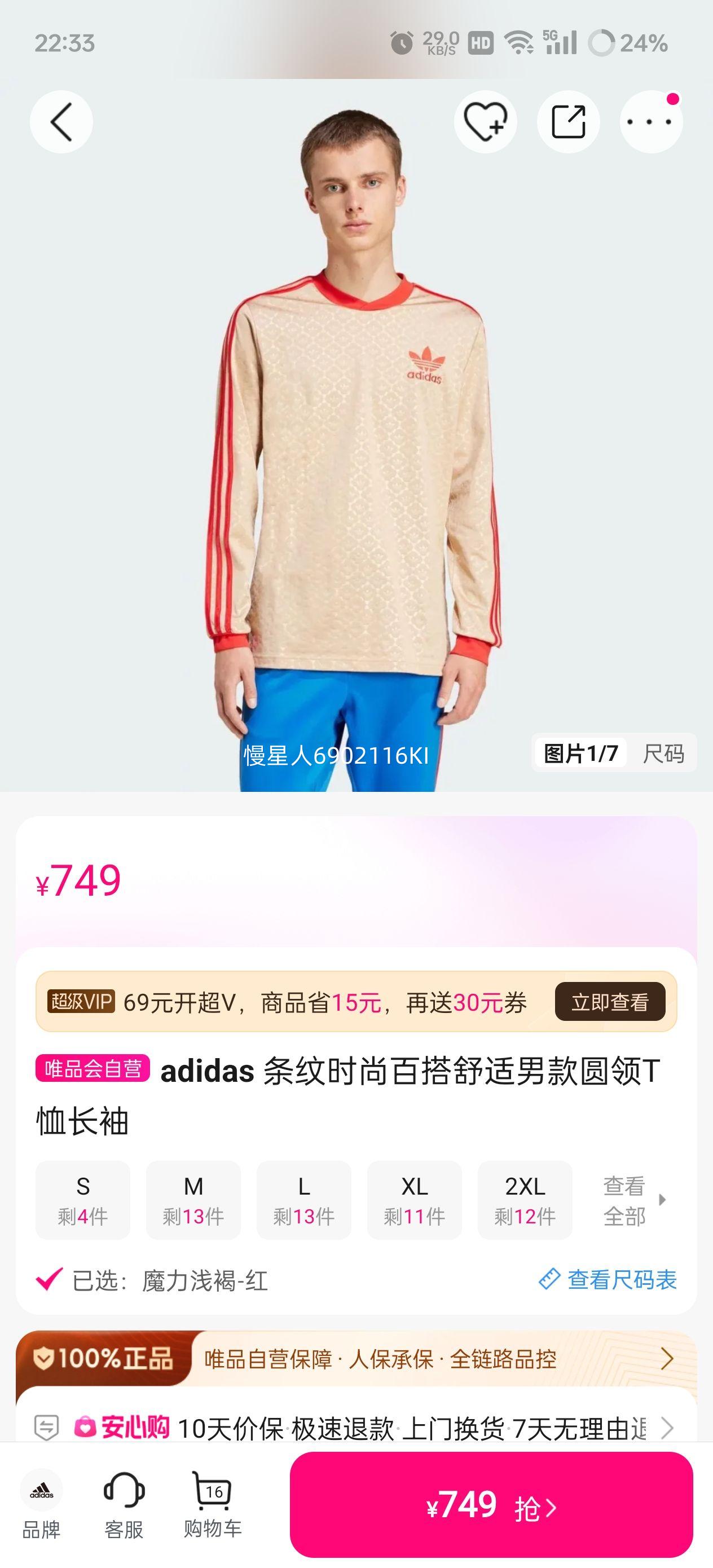Open the more options ellipsis menu
This screenshot has height=1568, width=713.
point(649,121)
